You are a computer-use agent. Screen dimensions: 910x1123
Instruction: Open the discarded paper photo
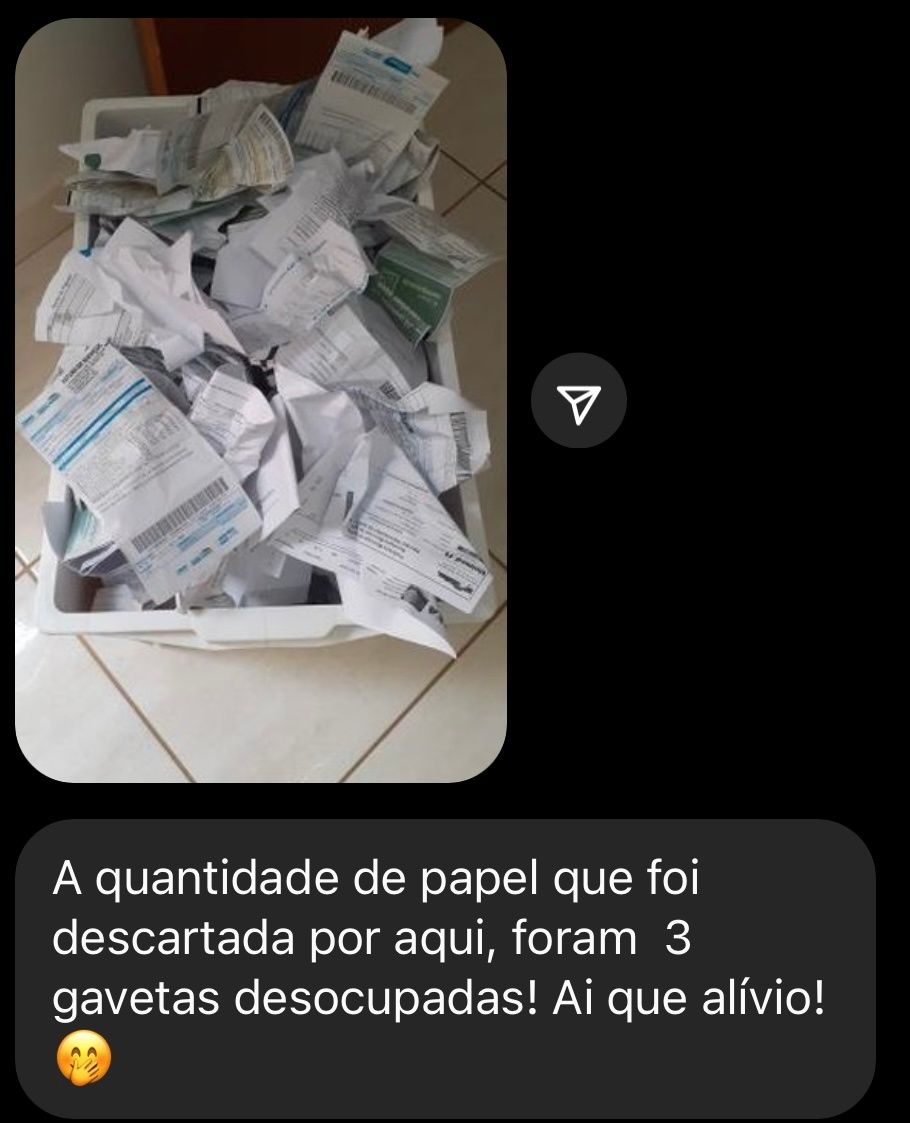(260, 400)
